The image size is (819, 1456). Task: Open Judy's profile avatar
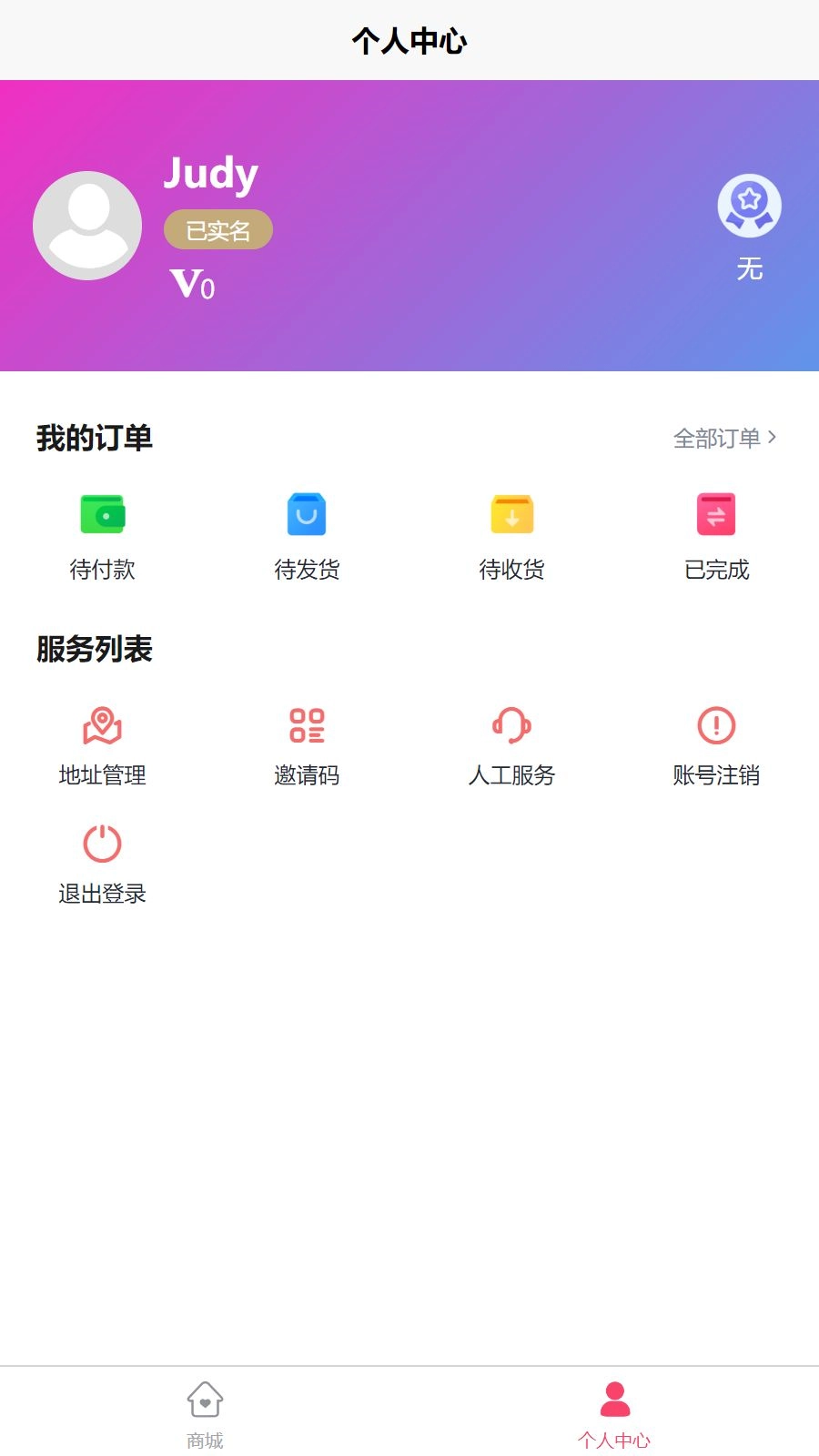pos(86,224)
